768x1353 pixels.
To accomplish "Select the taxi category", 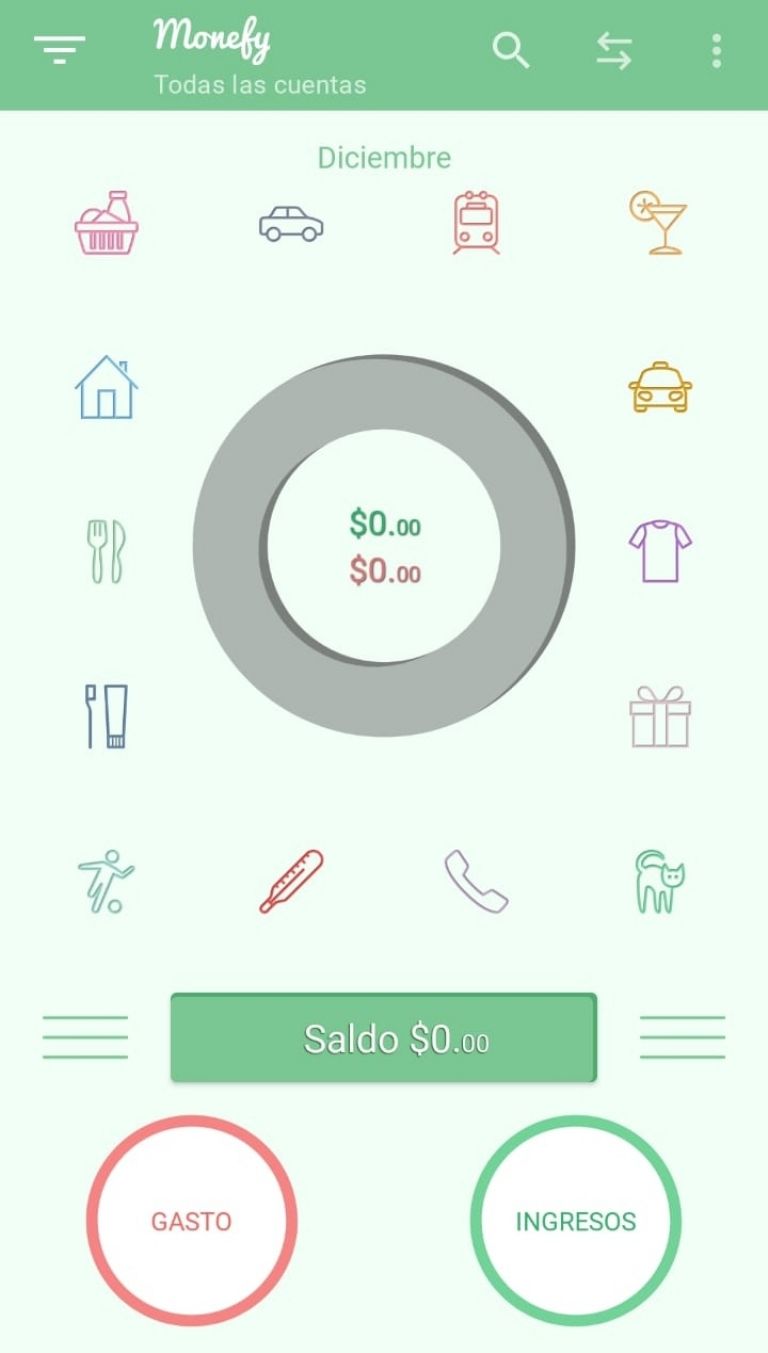I will tap(660, 388).
